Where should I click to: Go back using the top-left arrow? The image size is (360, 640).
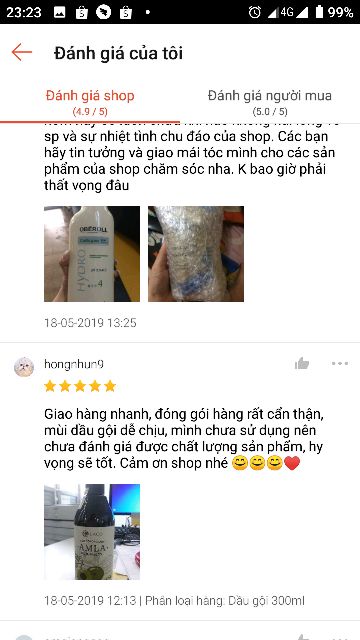(x=22, y=53)
